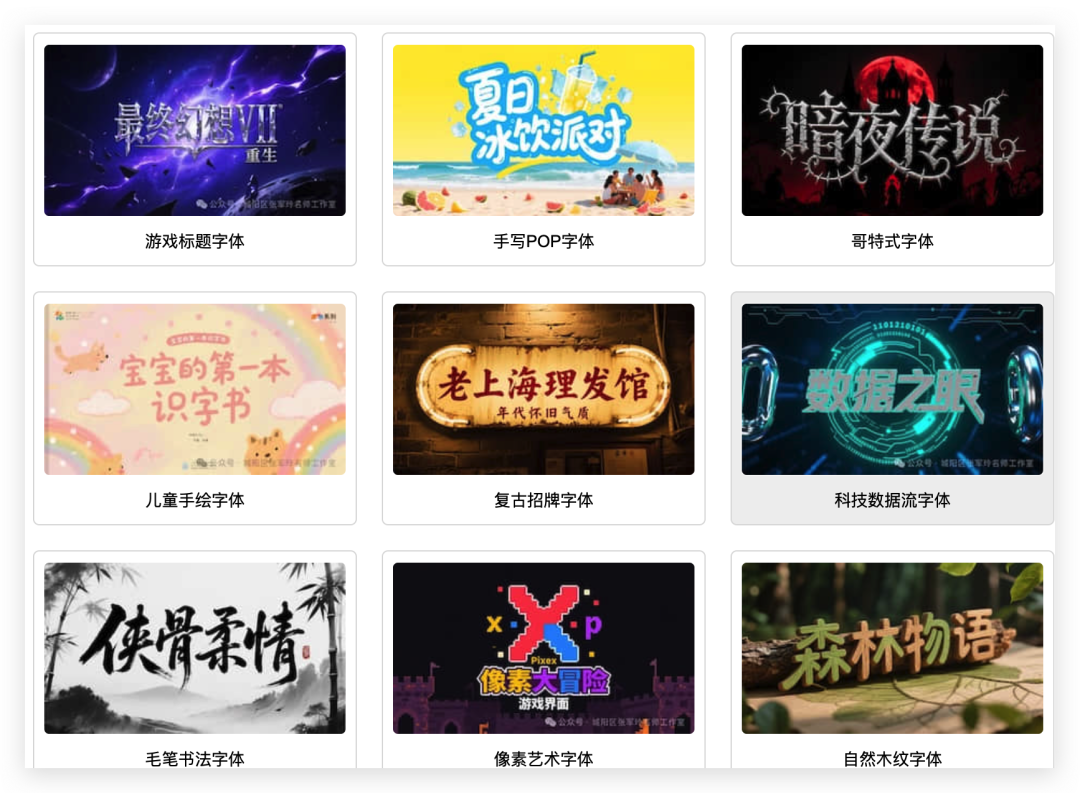
Task: Open the 哥特式字体 style card
Action: (x=892, y=150)
